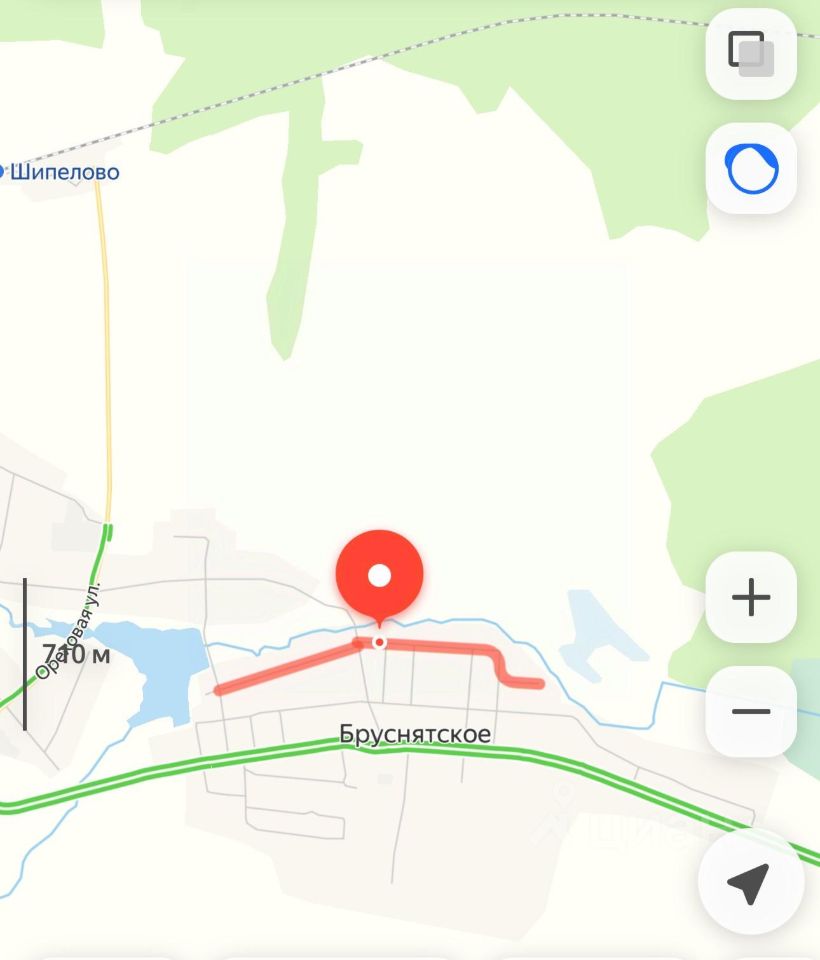This screenshot has height=960, width=820.
Task: Open the map layers button
Action: pyautogui.click(x=751, y=52)
